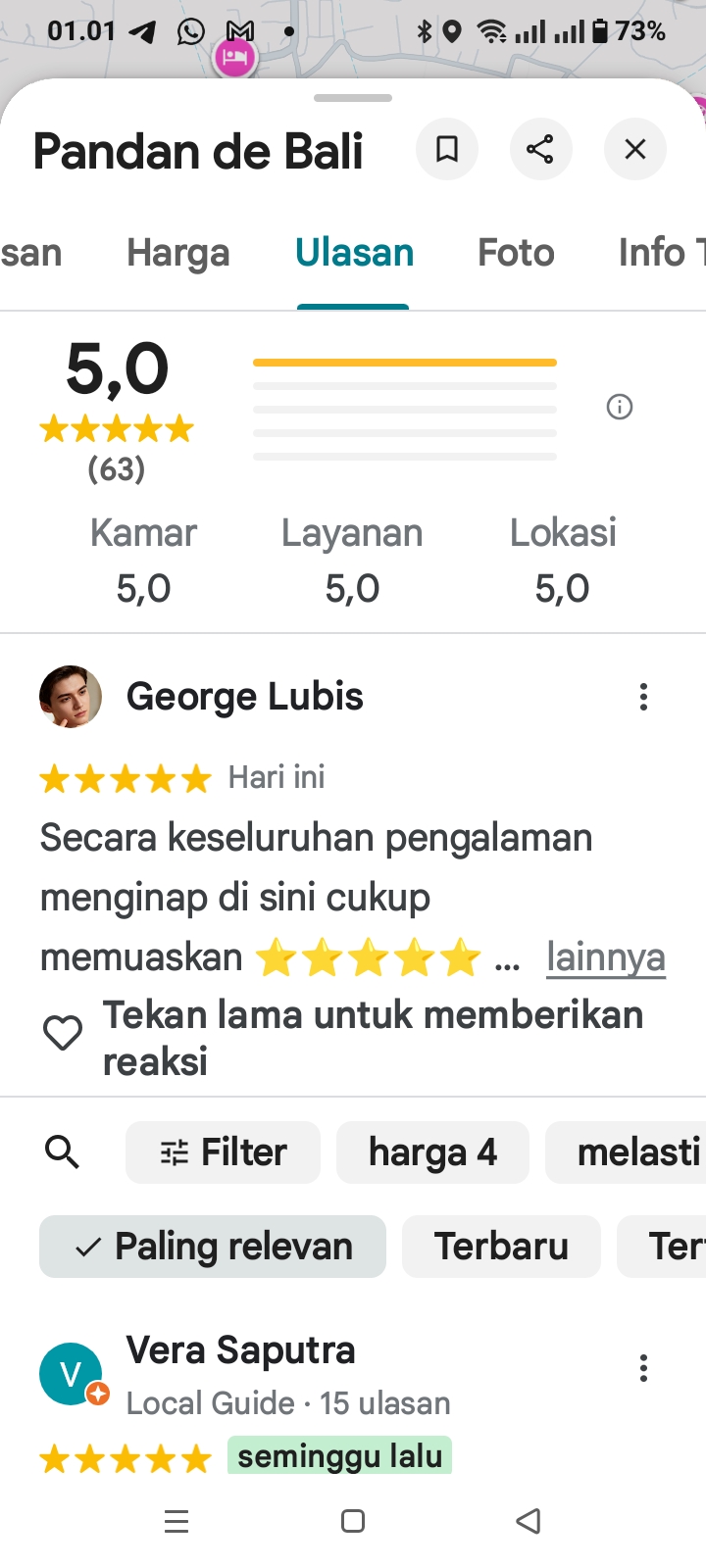Go back using the system navigation
Image resolution: width=706 pixels, height=1568 pixels.
pos(528,1521)
